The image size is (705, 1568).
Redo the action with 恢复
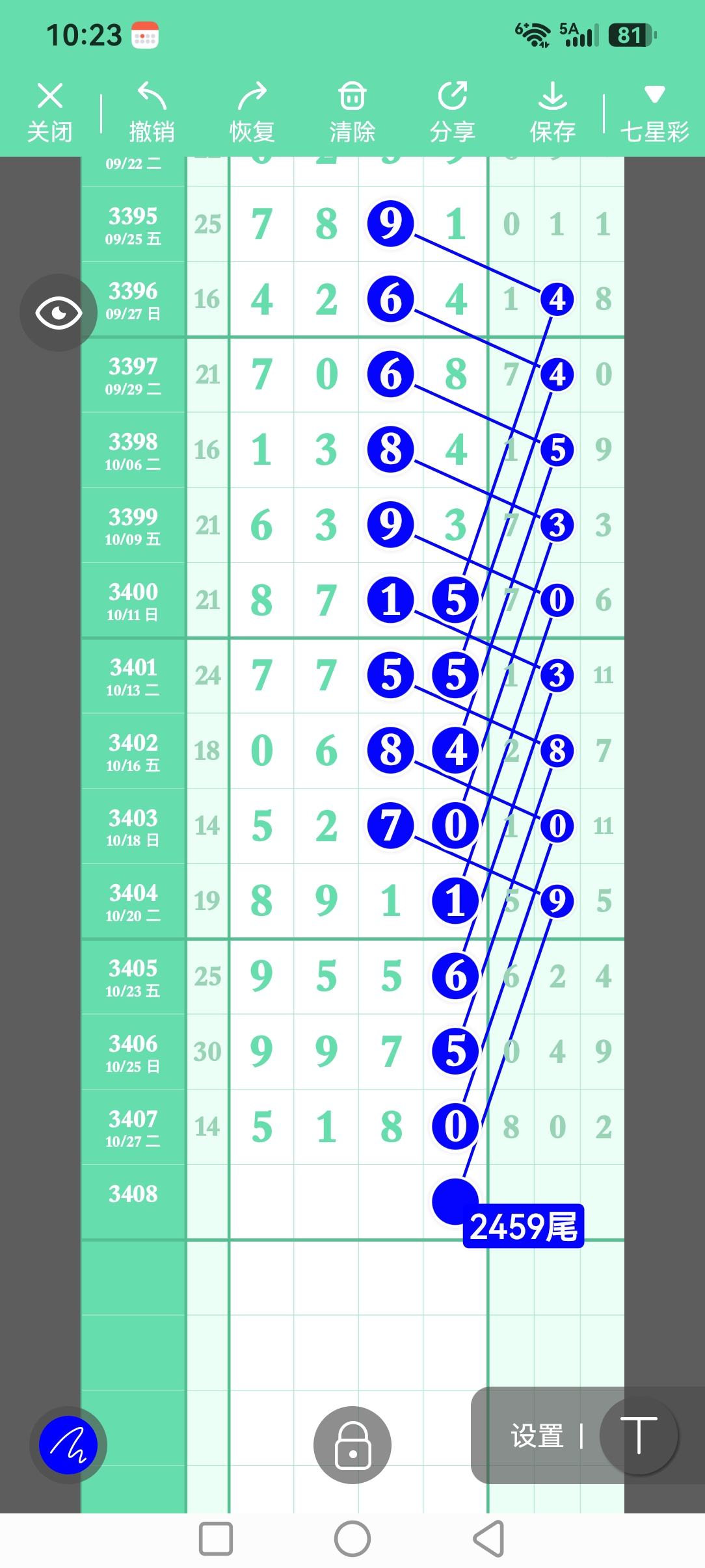click(x=252, y=112)
